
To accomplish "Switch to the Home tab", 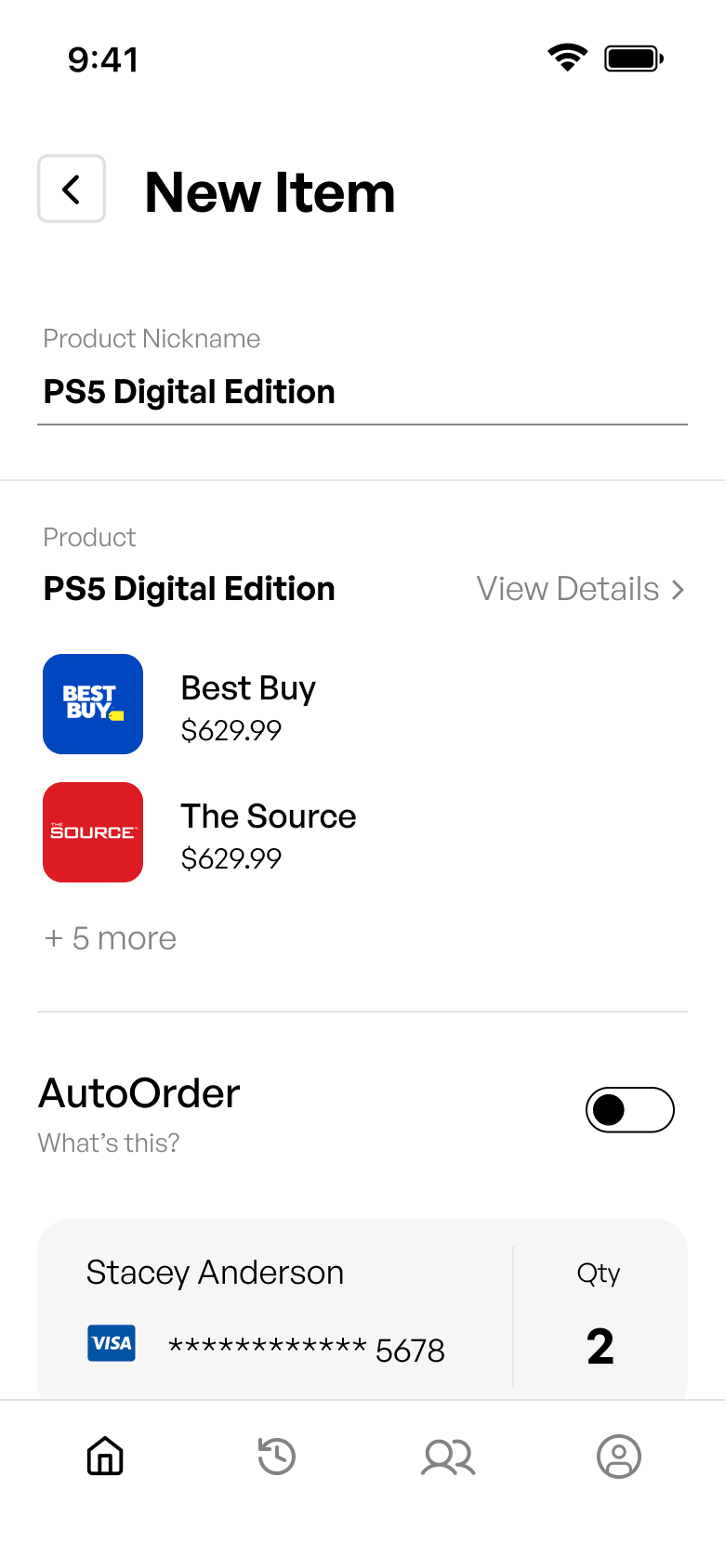I will [x=105, y=1457].
